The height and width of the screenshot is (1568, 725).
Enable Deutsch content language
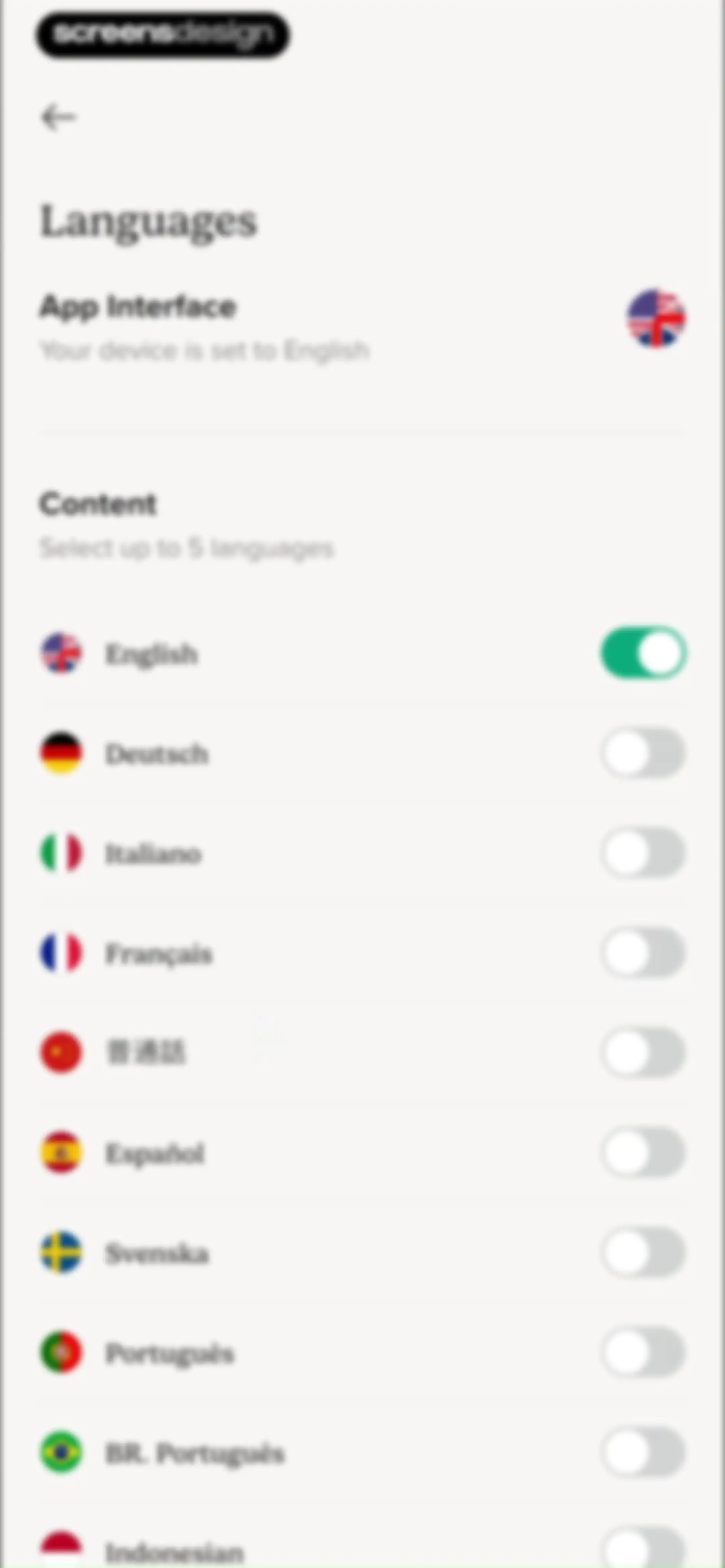pos(643,753)
